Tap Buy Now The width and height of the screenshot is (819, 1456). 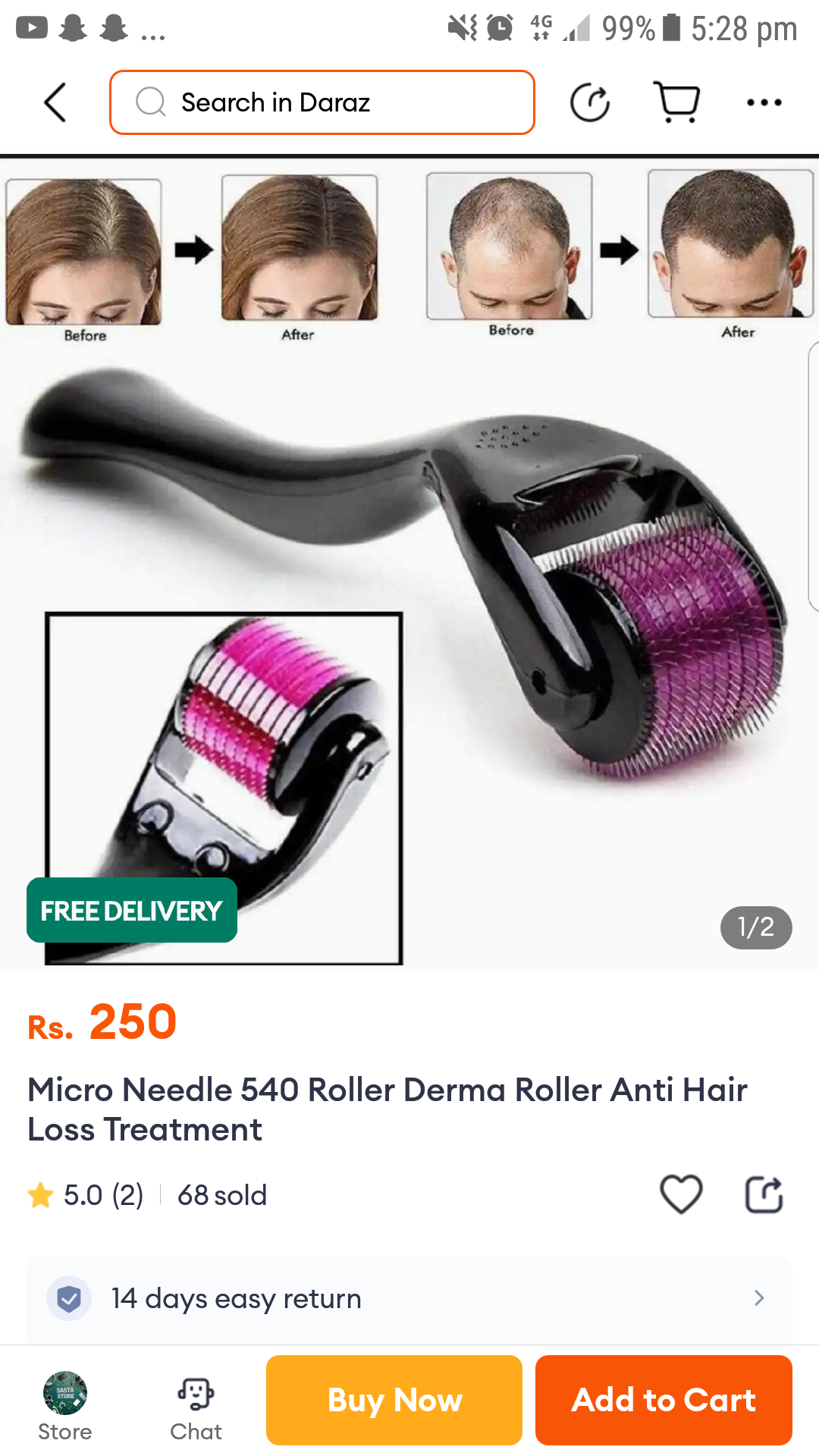[x=394, y=1400]
